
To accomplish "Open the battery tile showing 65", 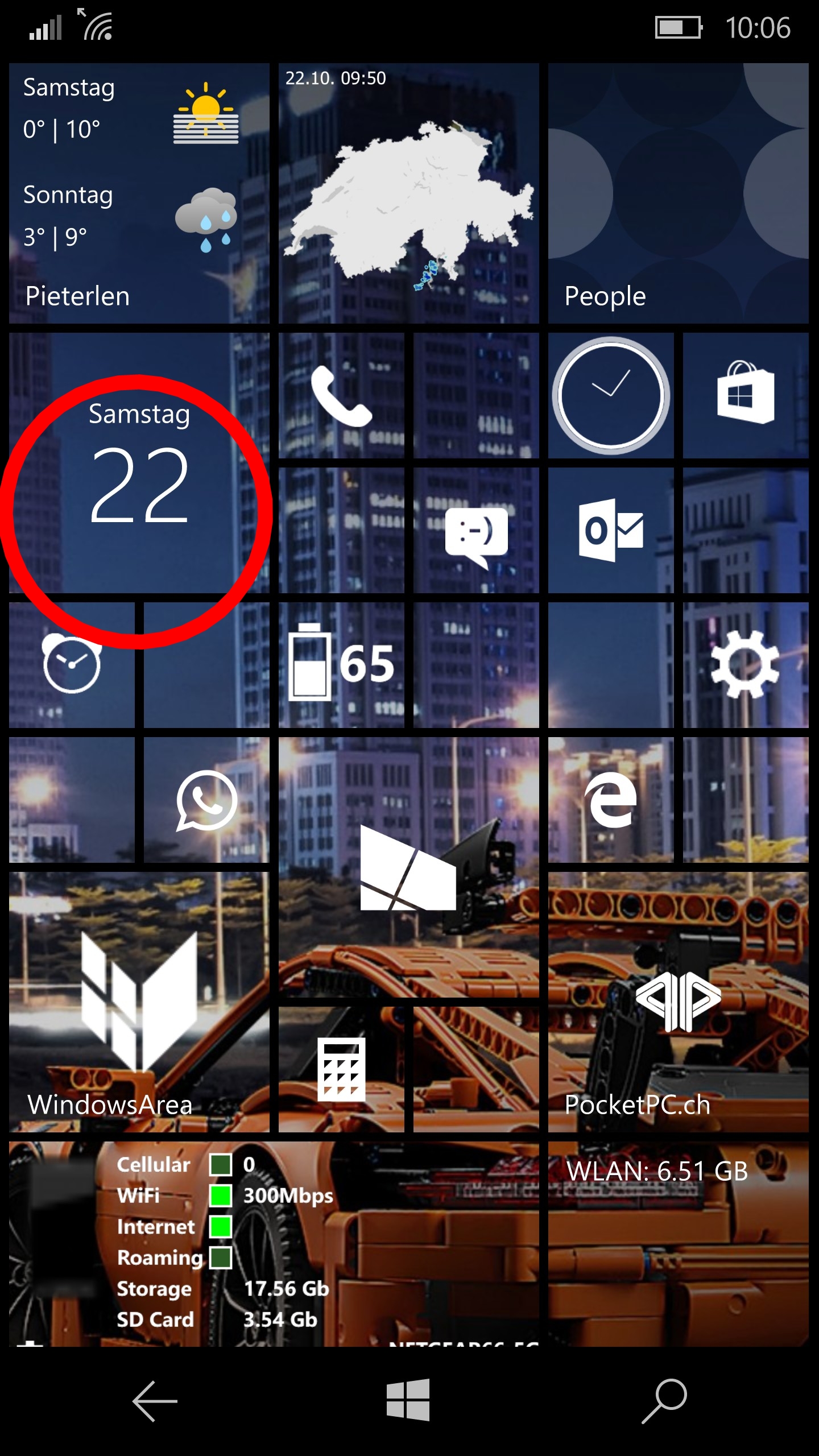I will tap(341, 665).
